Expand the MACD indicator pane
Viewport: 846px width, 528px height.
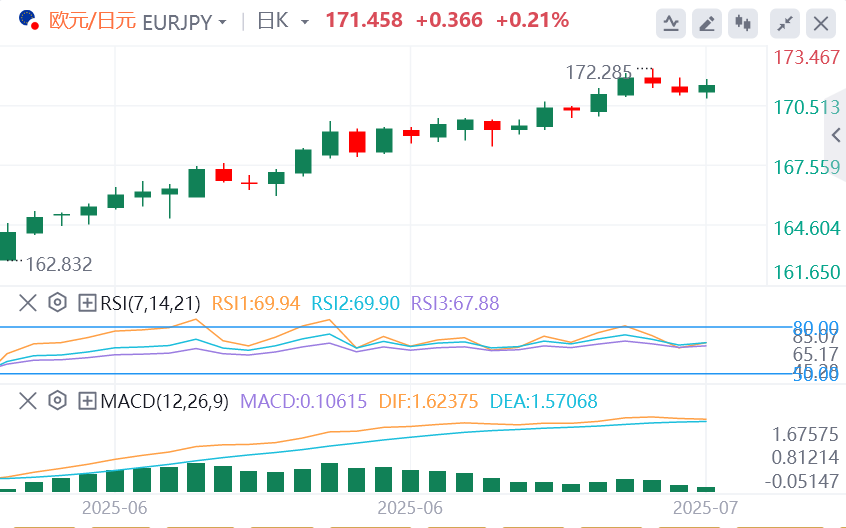(x=87, y=401)
